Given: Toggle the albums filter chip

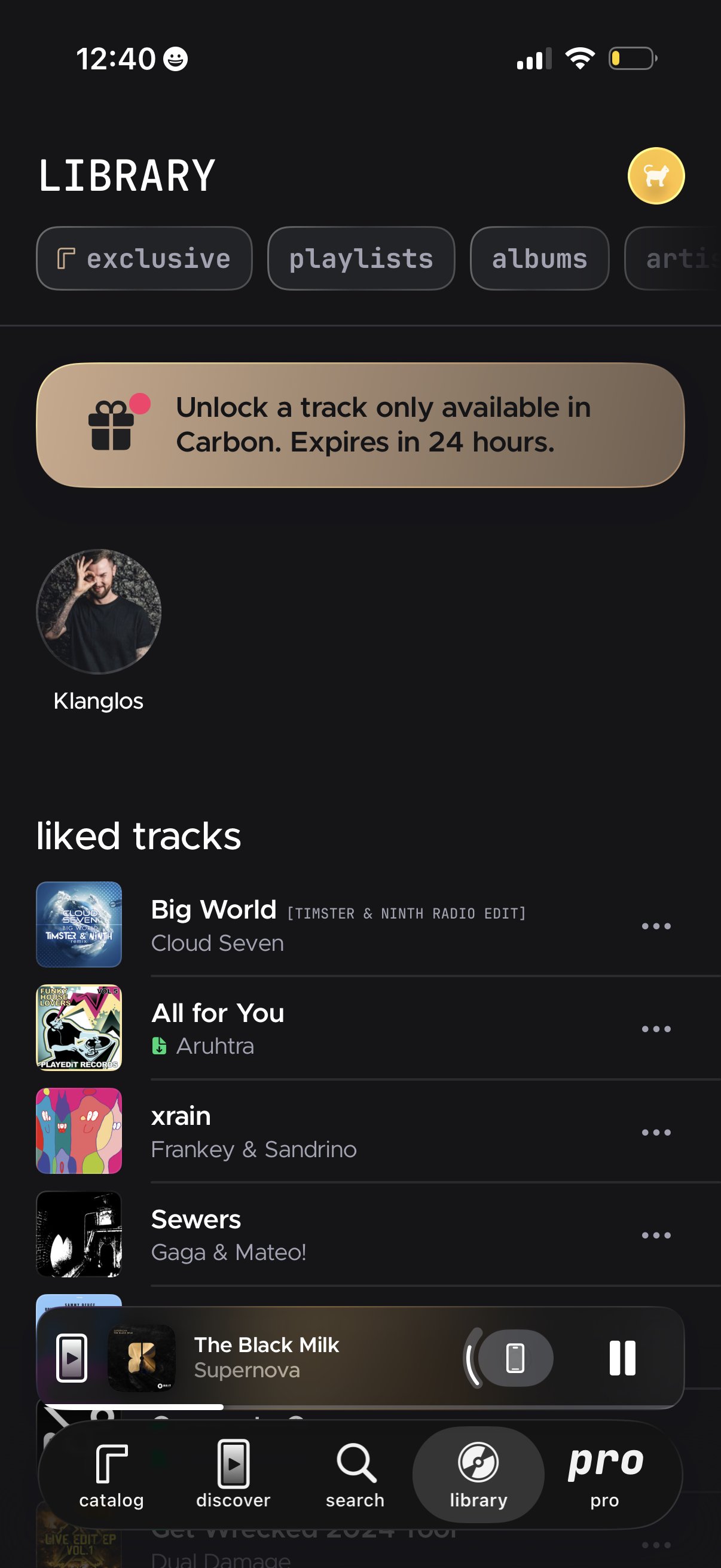Looking at the screenshot, I should click(x=539, y=258).
